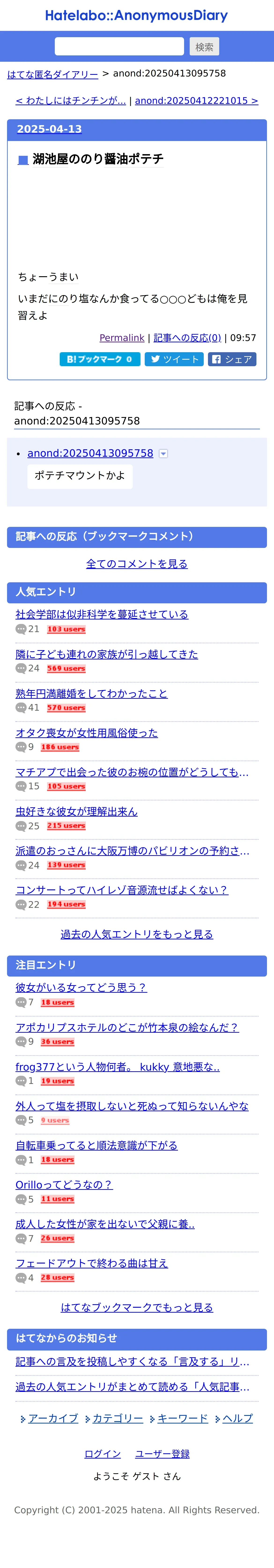
Task: Open ユーザー登録 sign-up link
Action: coord(162,1454)
